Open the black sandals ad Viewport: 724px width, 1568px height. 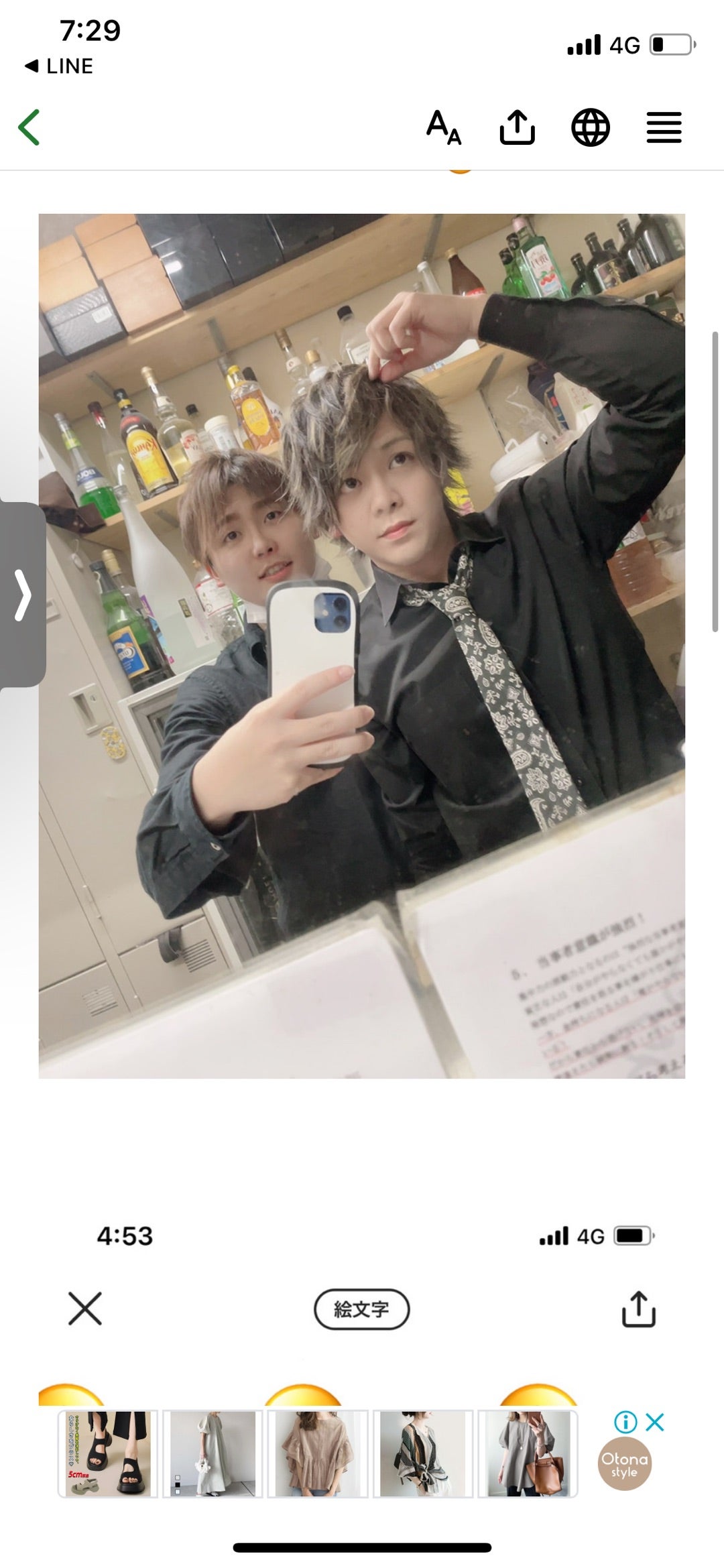(108, 1454)
